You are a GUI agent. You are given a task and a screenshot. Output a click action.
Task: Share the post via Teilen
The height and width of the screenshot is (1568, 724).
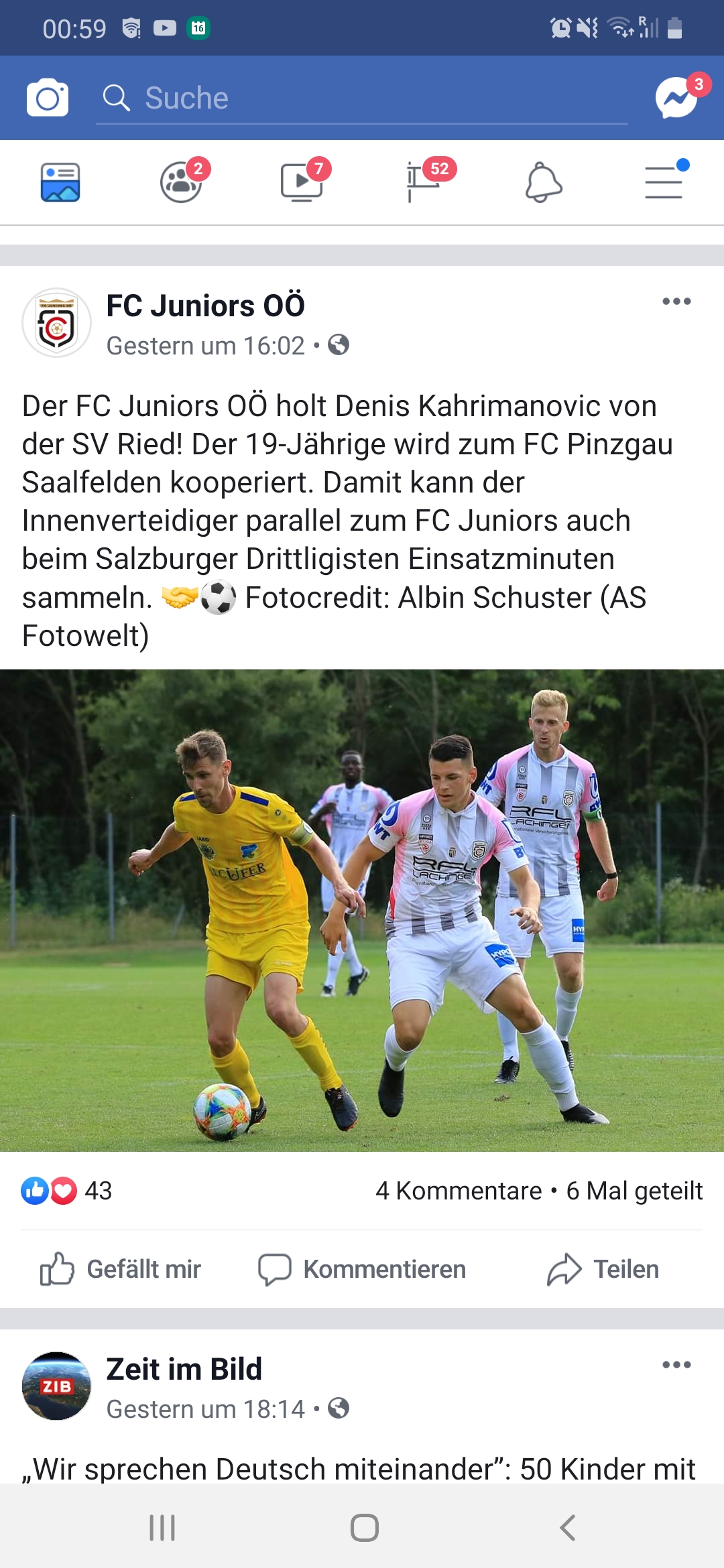point(603,1269)
